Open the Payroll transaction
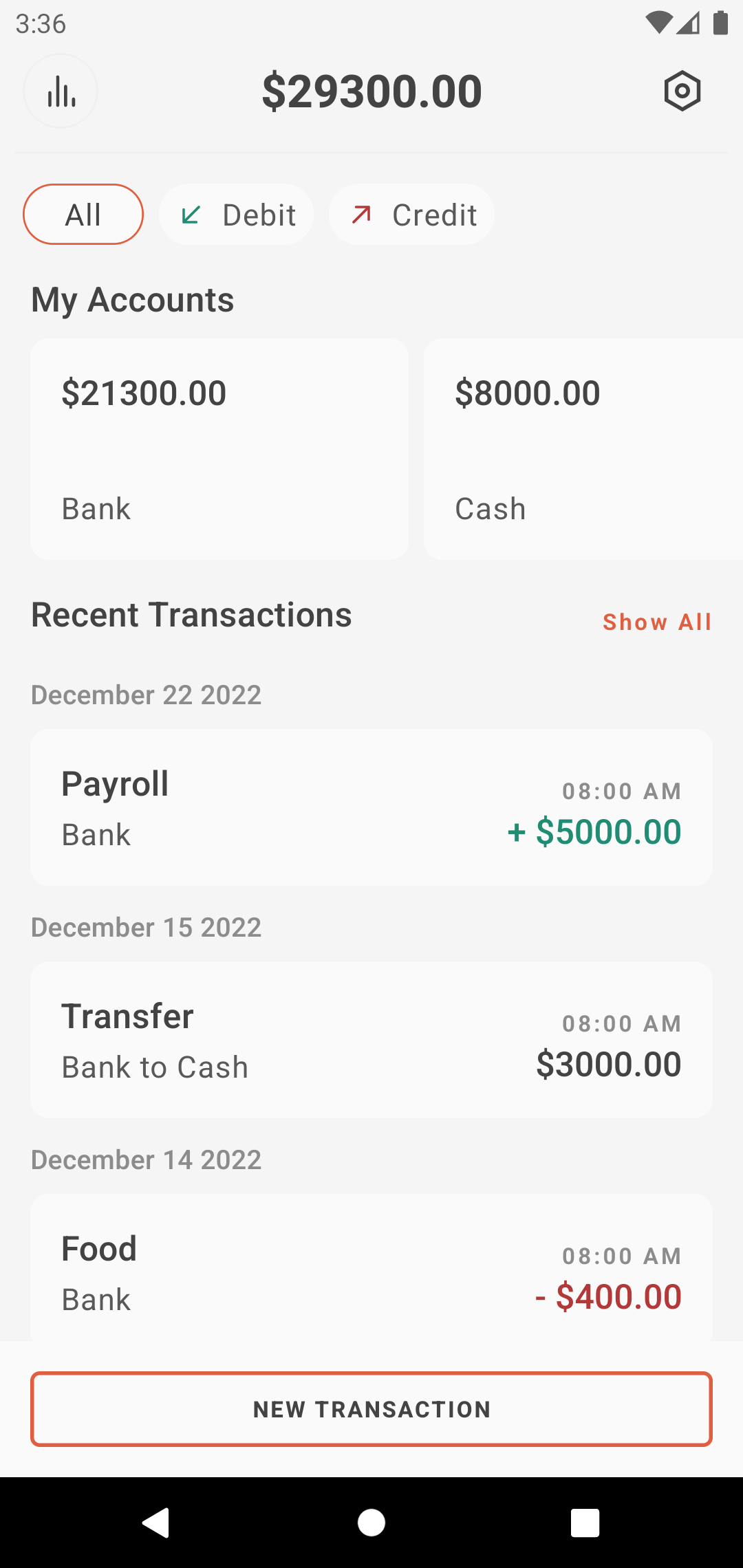Viewport: 743px width, 1568px height. (371, 807)
